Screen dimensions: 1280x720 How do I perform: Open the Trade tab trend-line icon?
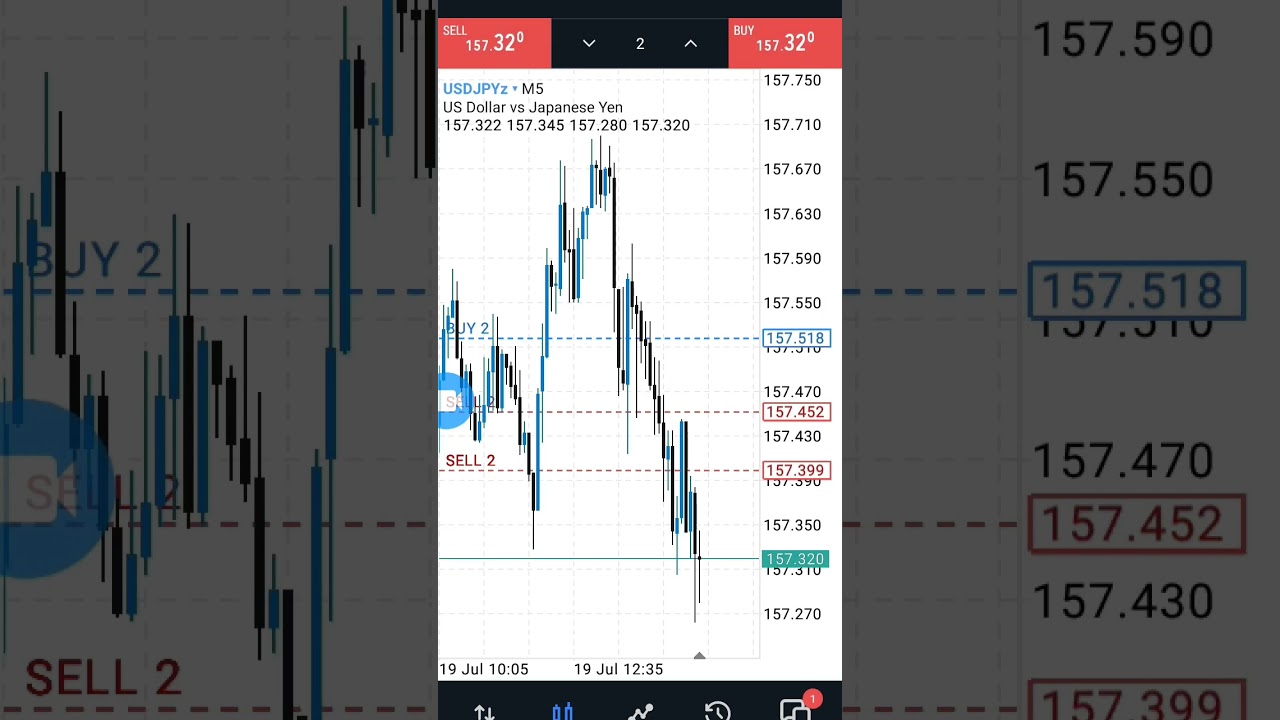point(640,711)
